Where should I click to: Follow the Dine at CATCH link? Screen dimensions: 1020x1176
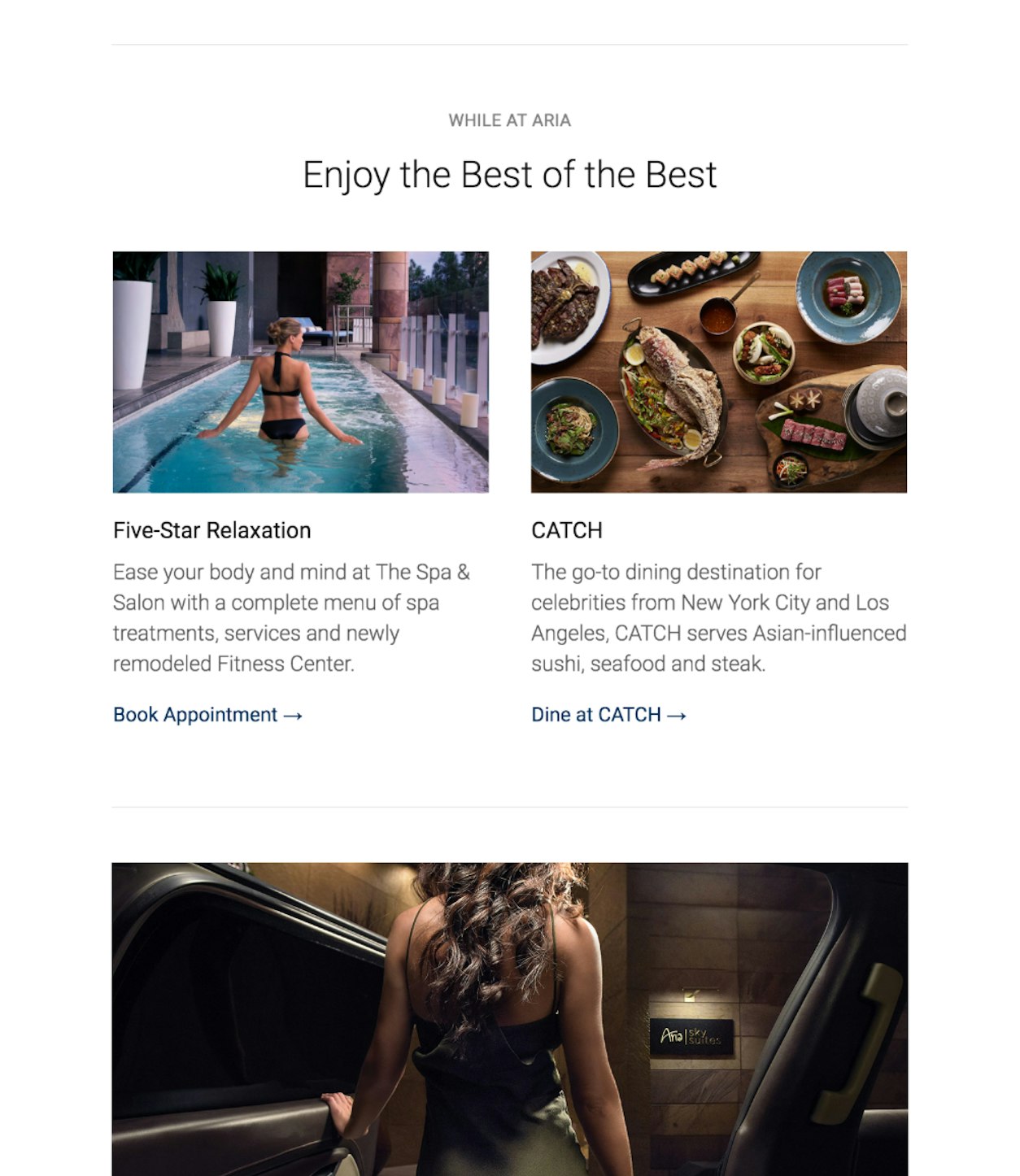608,715
